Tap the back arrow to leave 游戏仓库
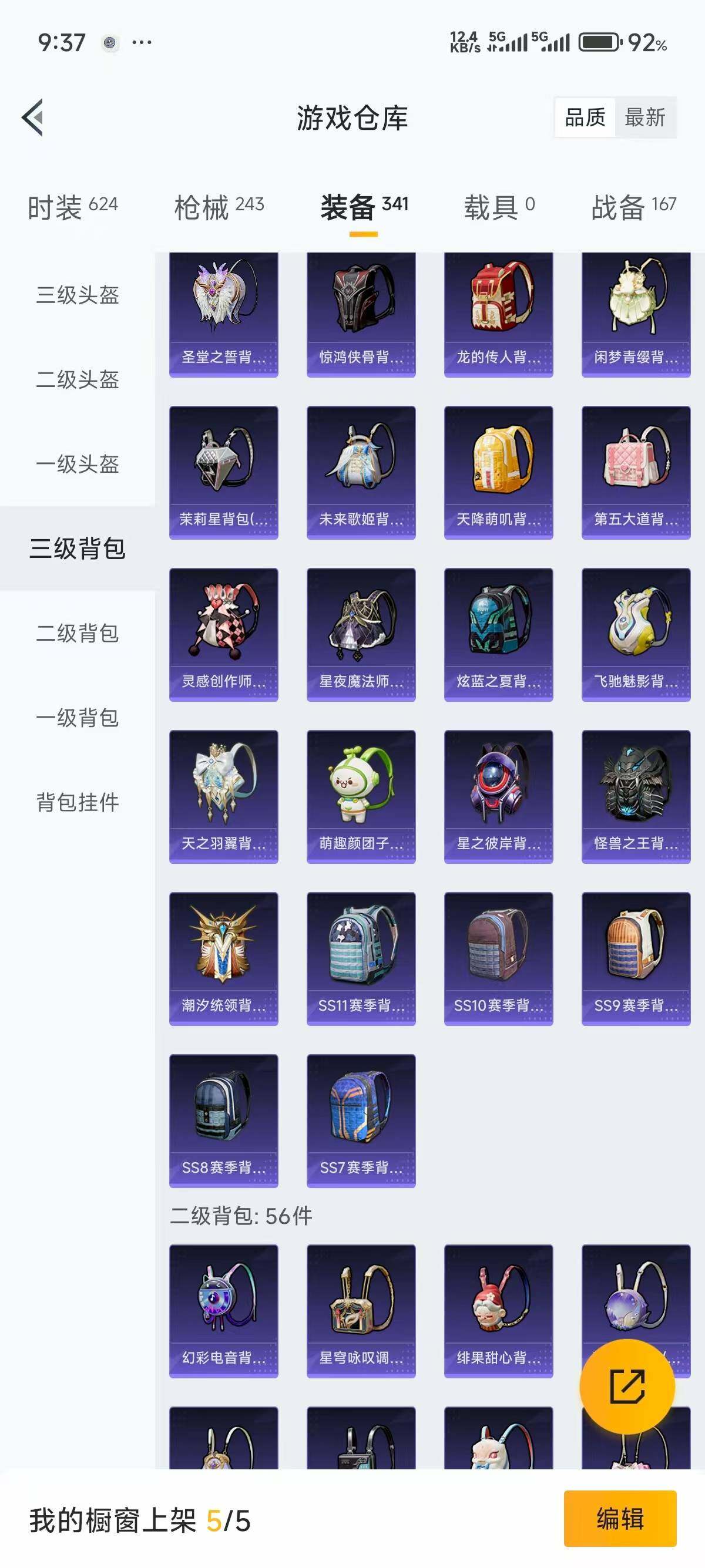 (33, 119)
